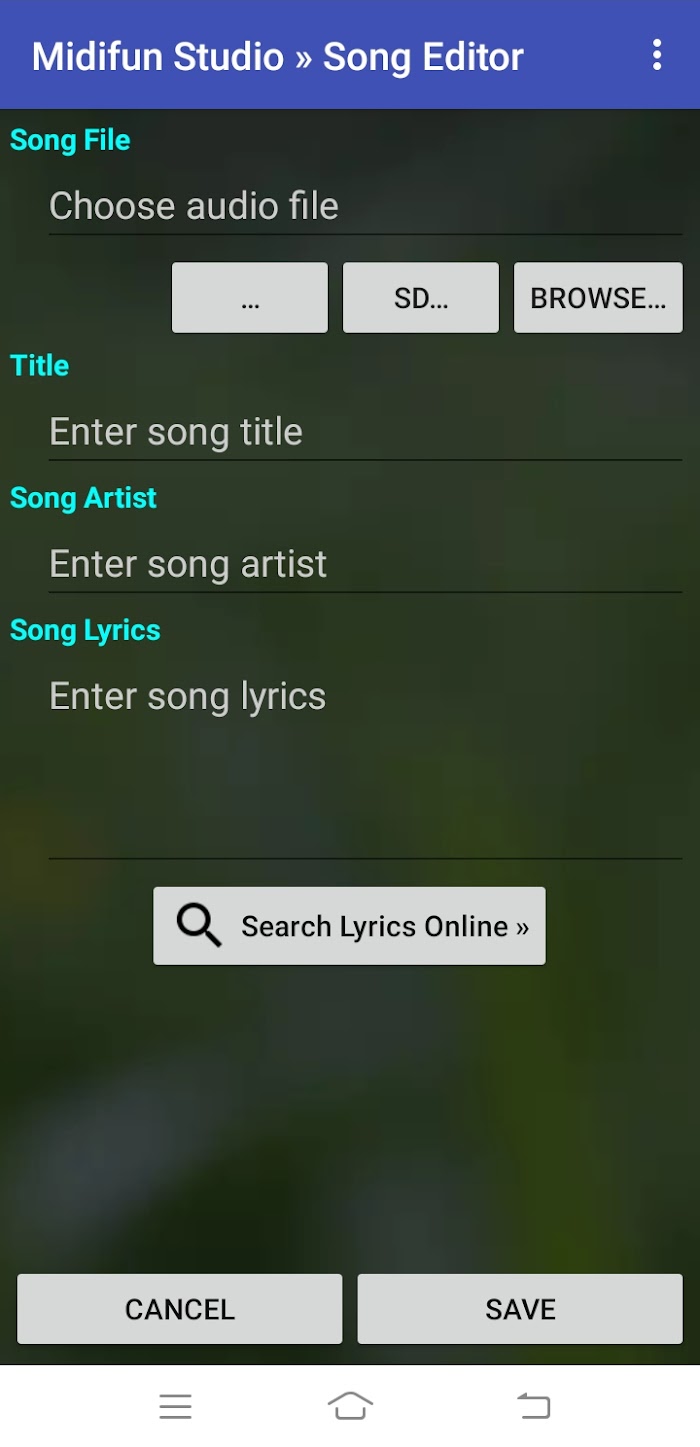The width and height of the screenshot is (700, 1447).
Task: Save the song
Action: click(x=520, y=1309)
